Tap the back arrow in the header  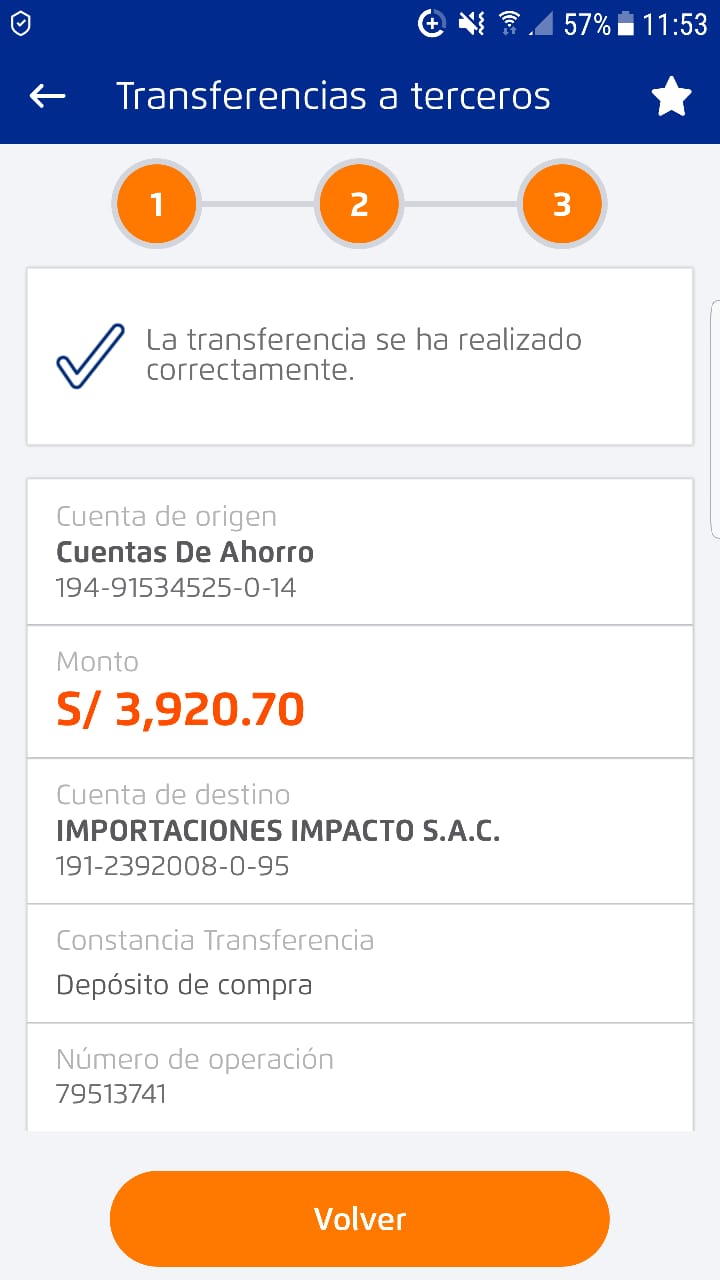[47, 96]
